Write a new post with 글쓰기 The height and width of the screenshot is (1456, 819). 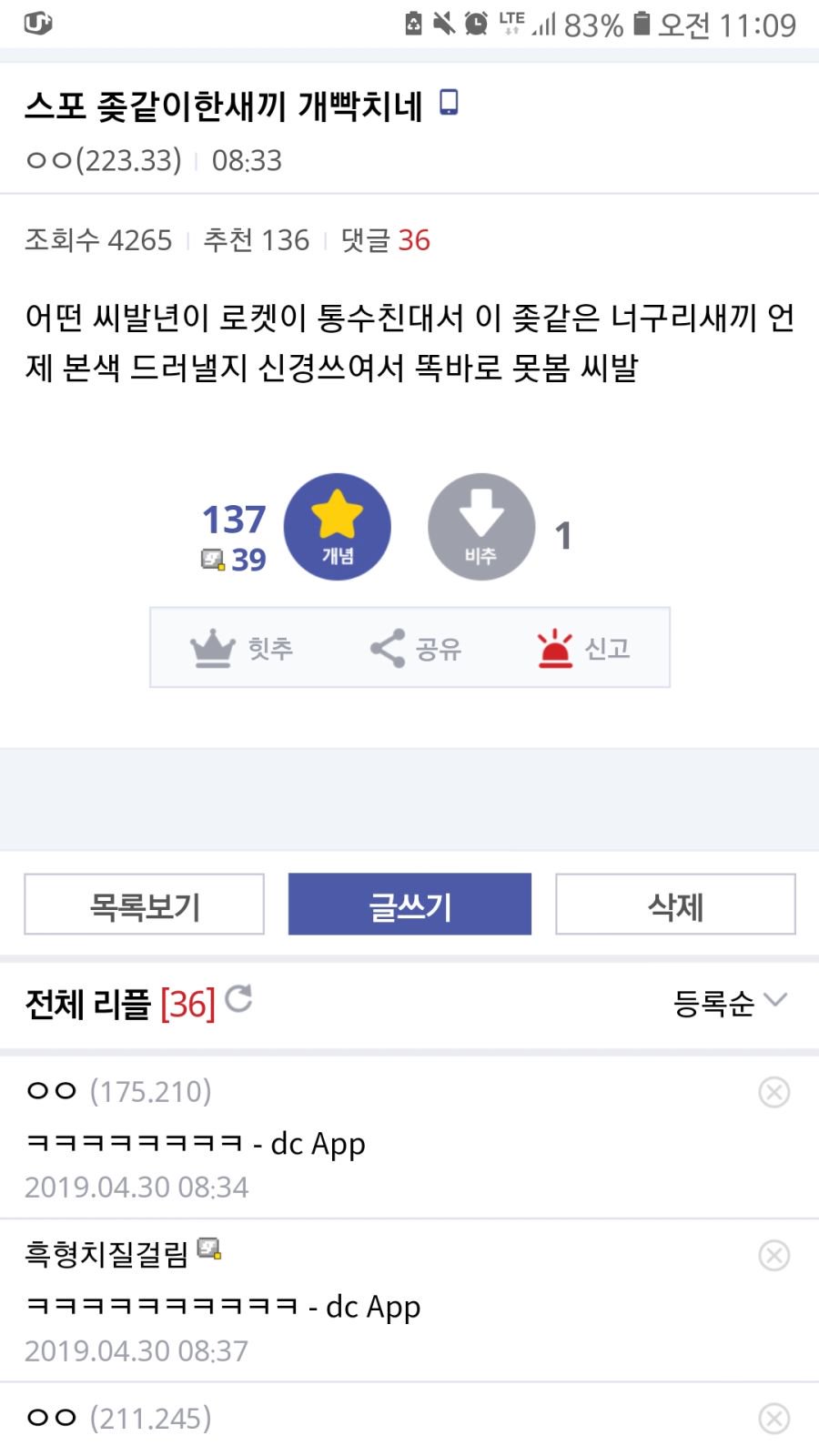coord(409,905)
